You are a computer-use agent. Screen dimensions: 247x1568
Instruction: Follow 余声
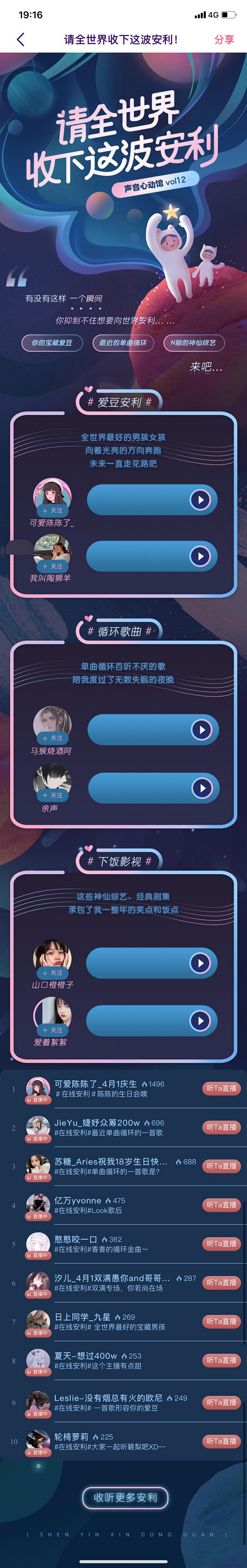52,795
